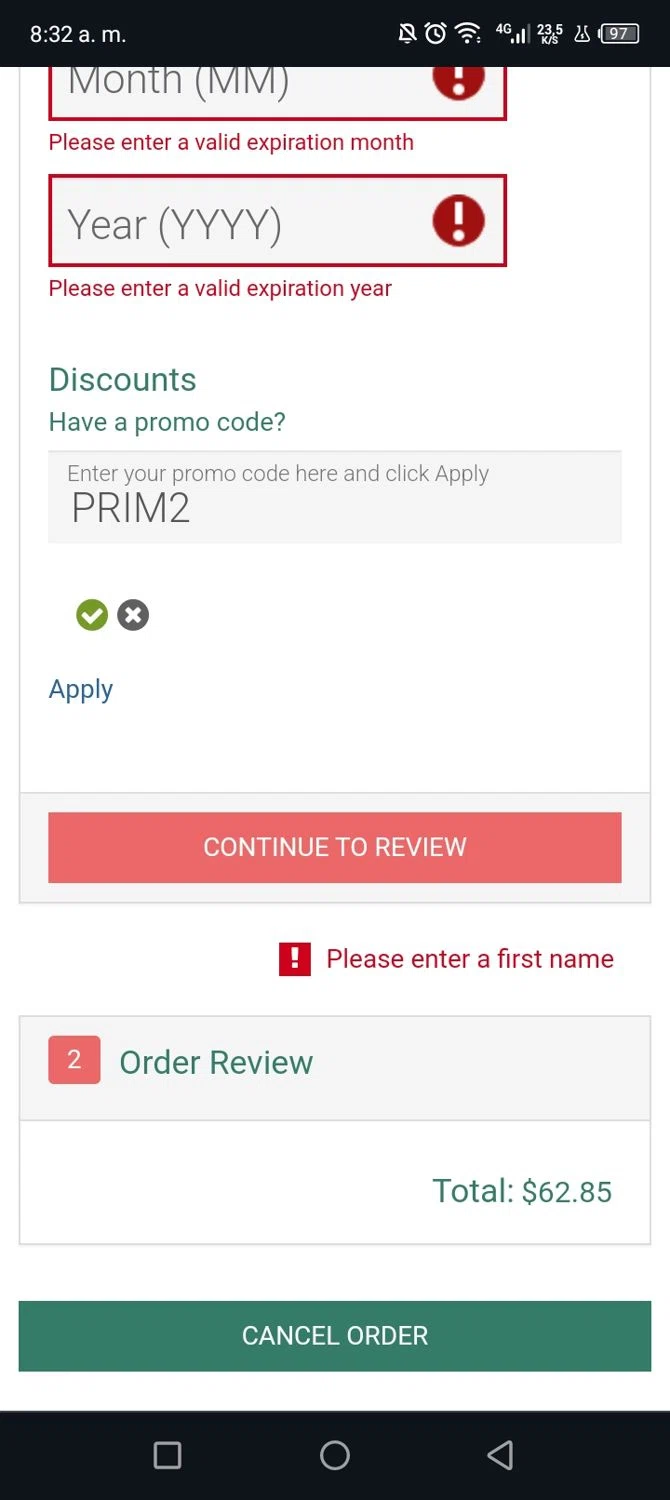670x1500 pixels.
Task: Tap the Year (YYYY) expiration field
Action: (240, 222)
